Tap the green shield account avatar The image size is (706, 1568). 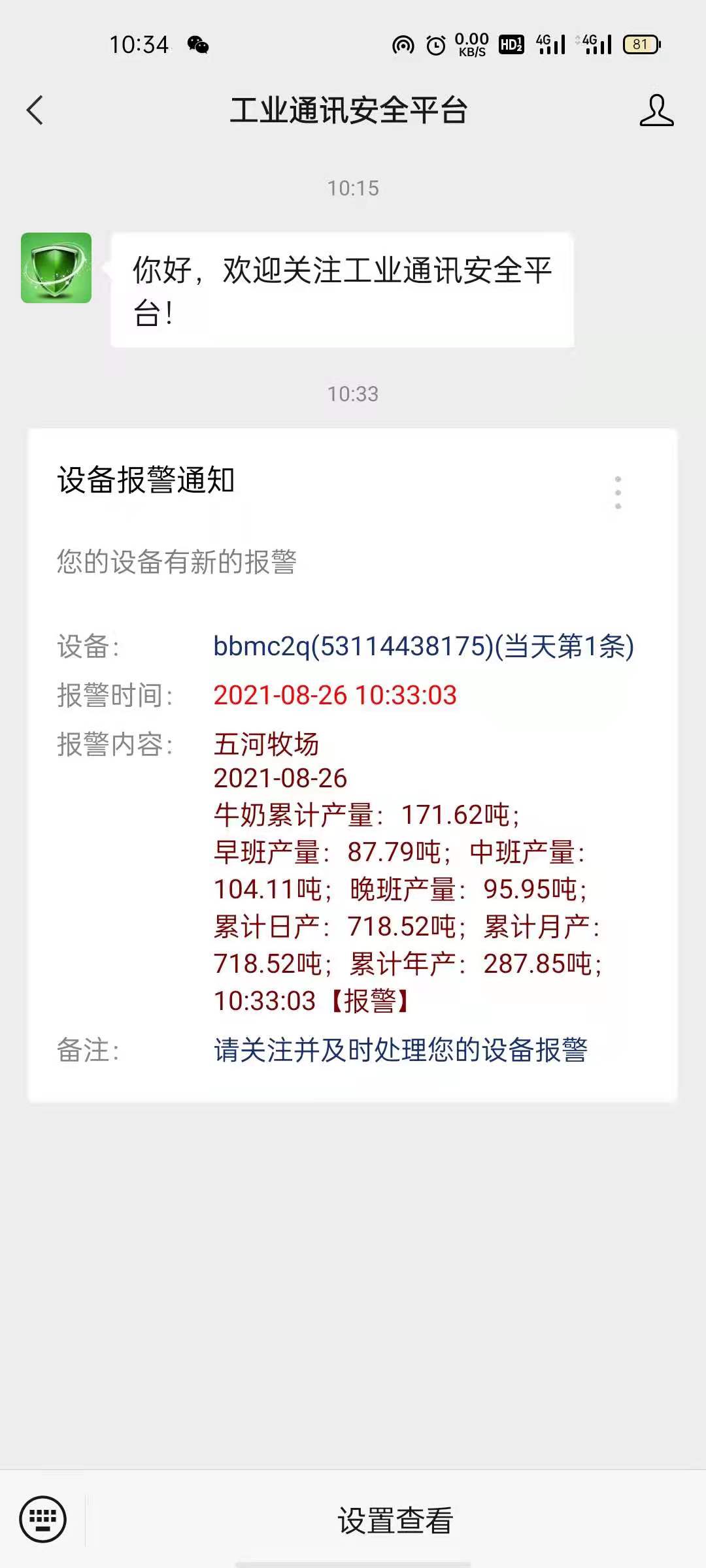tap(56, 268)
